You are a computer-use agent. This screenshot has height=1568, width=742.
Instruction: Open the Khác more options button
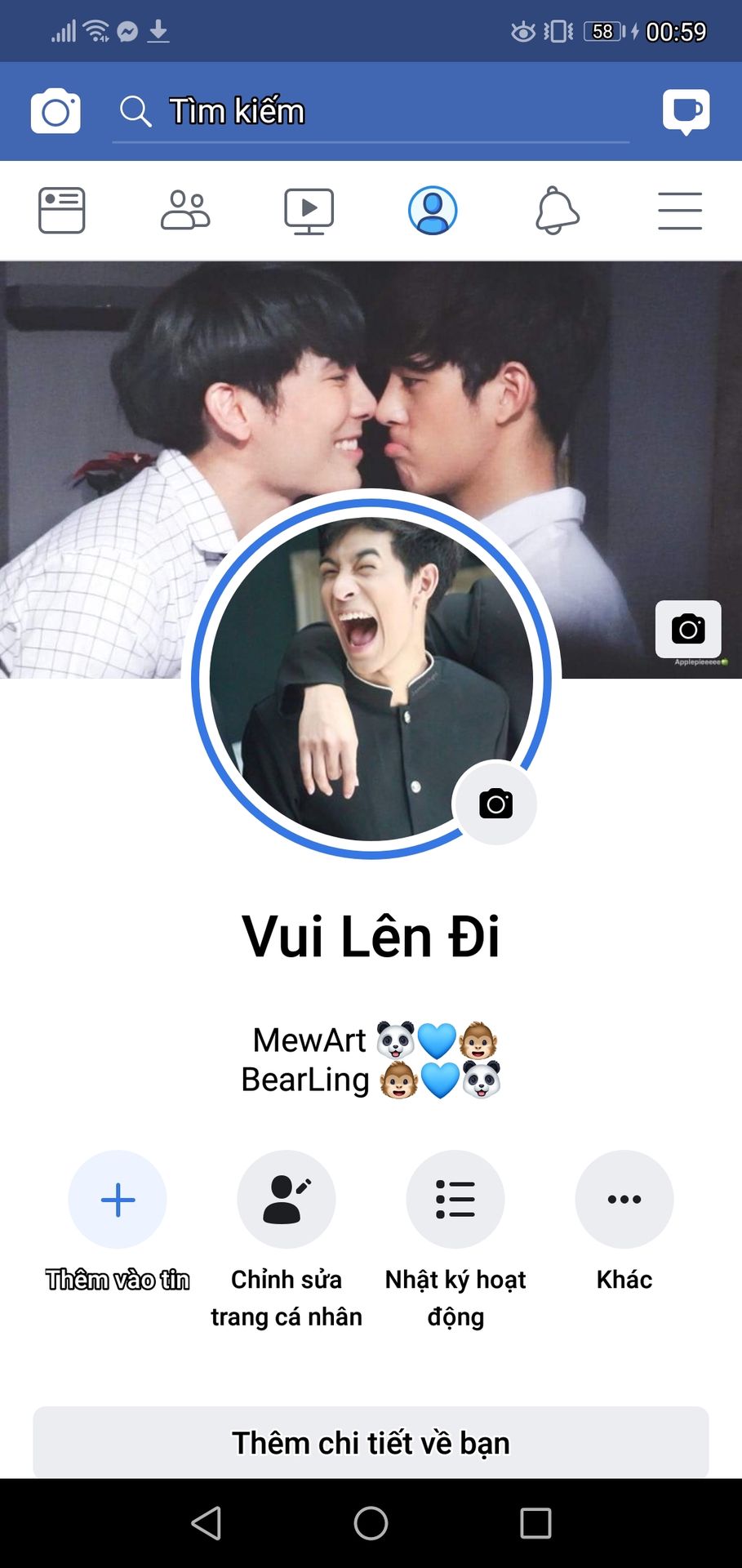(624, 1199)
